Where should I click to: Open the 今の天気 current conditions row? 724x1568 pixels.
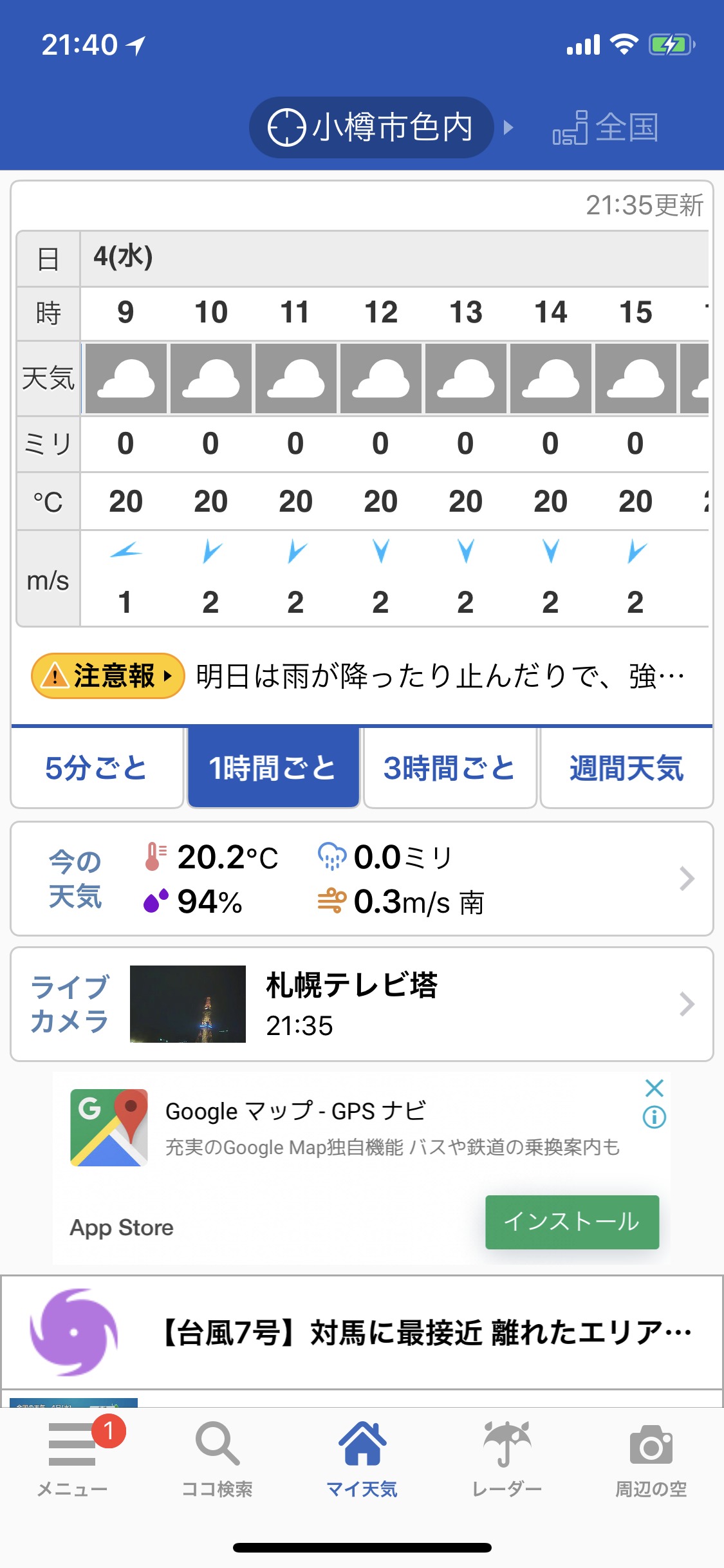[362, 879]
